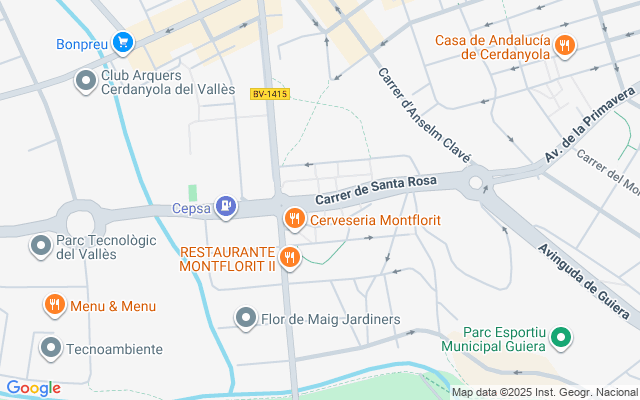Tap the Casa de Andalucía de Cerdanyola marker

pos(565,45)
